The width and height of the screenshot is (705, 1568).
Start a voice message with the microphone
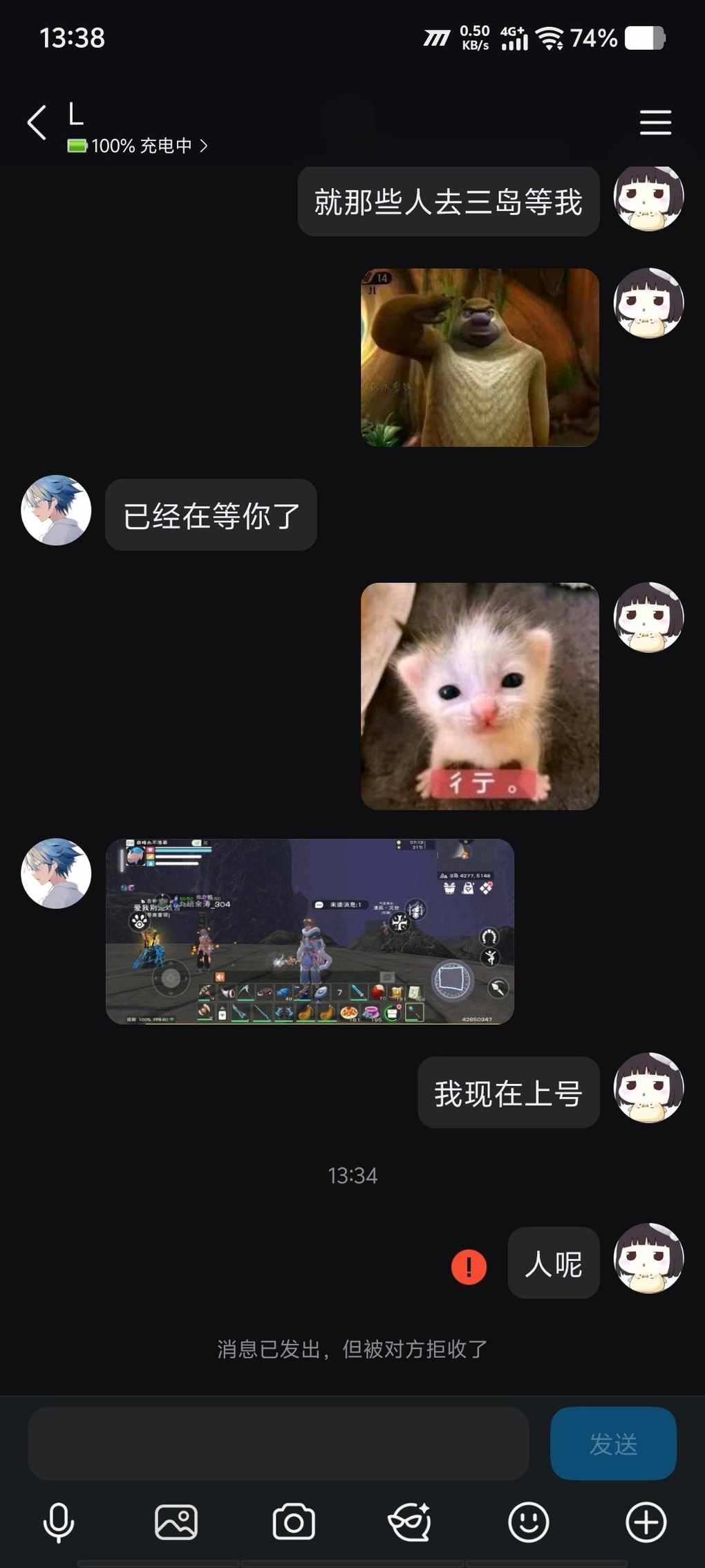coord(59,1522)
